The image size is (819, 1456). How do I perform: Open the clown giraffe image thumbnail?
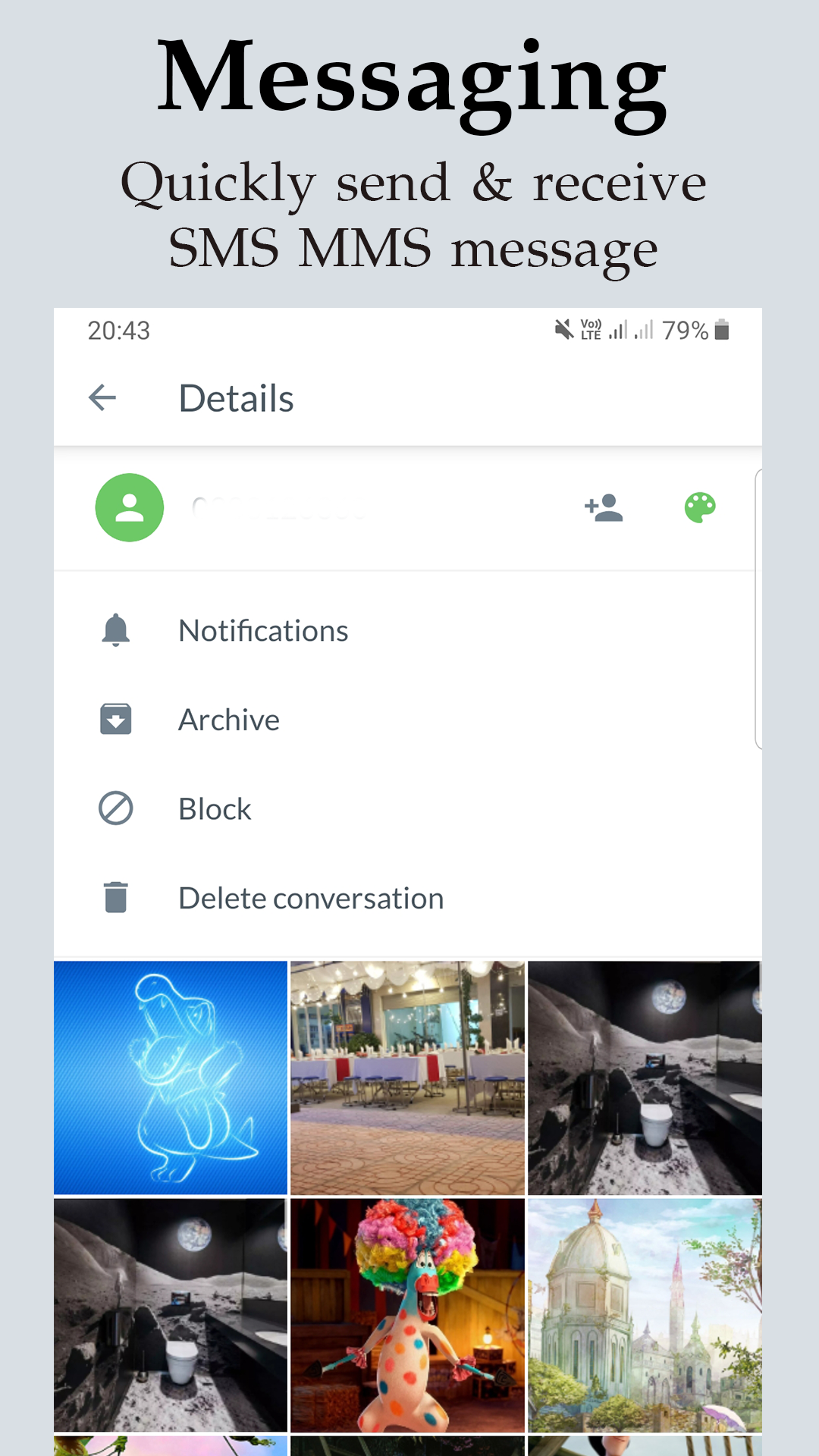click(x=406, y=1313)
